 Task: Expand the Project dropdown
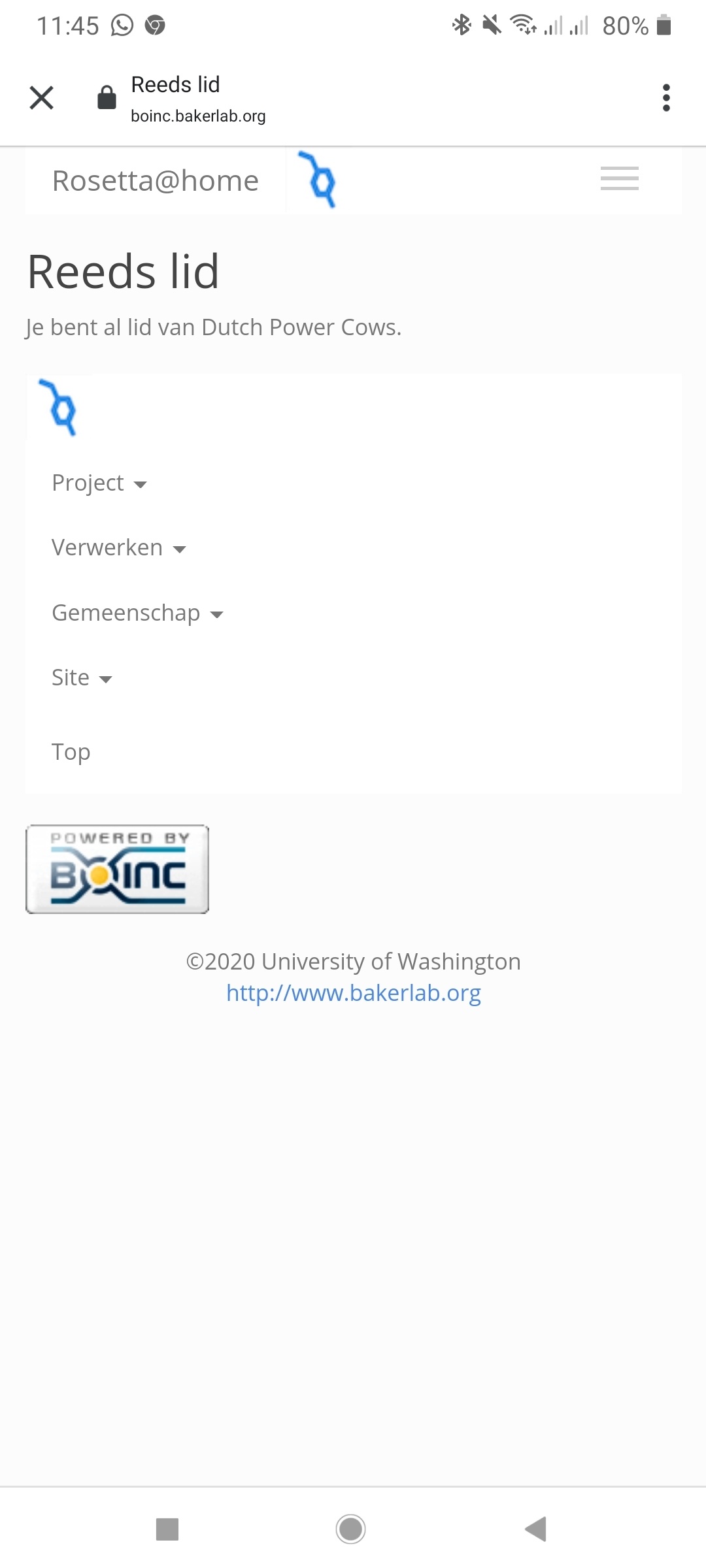99,483
